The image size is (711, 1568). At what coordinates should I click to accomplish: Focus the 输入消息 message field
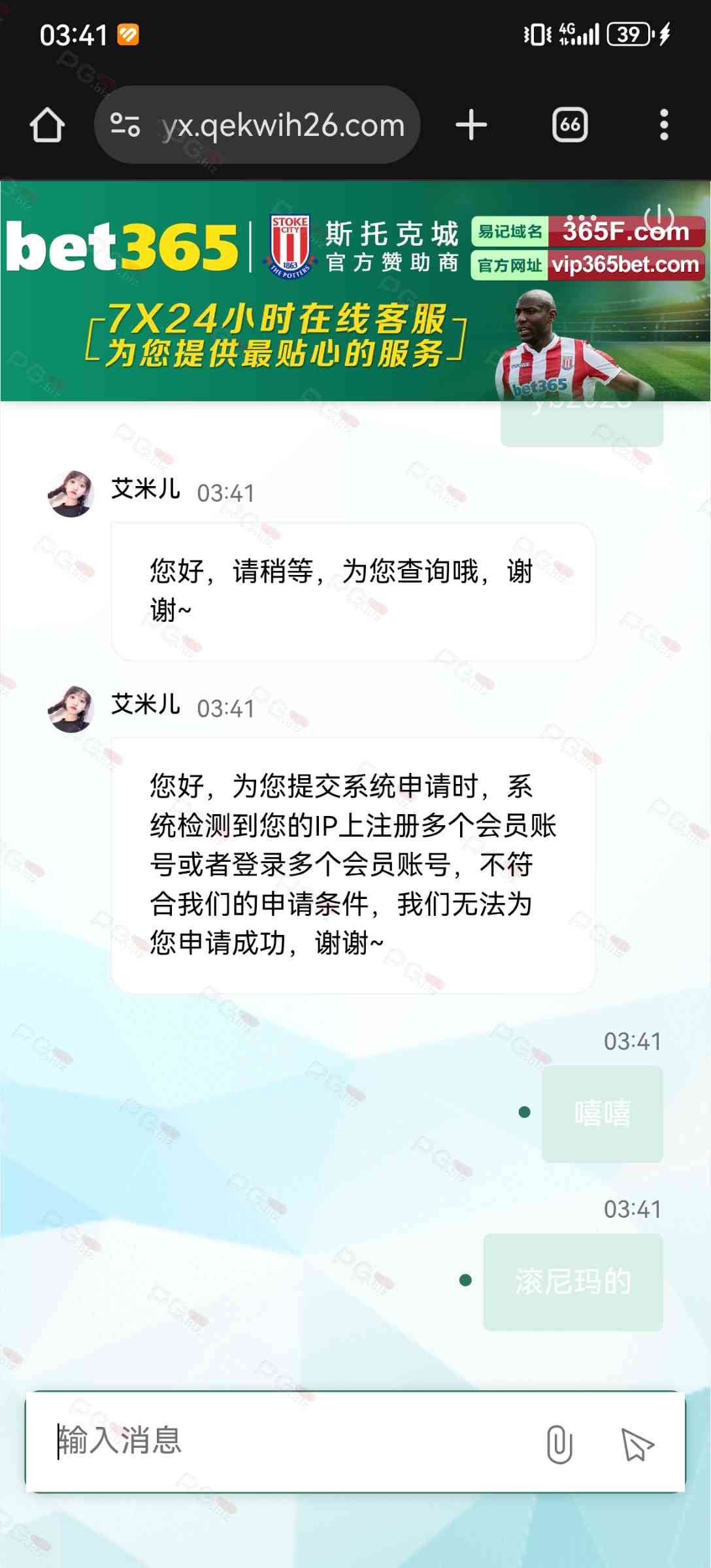[288, 1441]
